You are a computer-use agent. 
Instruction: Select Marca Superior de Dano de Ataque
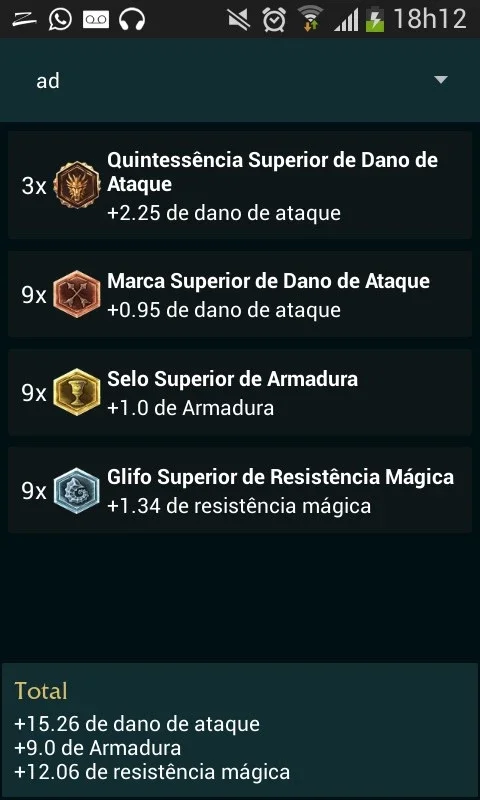tap(240, 294)
